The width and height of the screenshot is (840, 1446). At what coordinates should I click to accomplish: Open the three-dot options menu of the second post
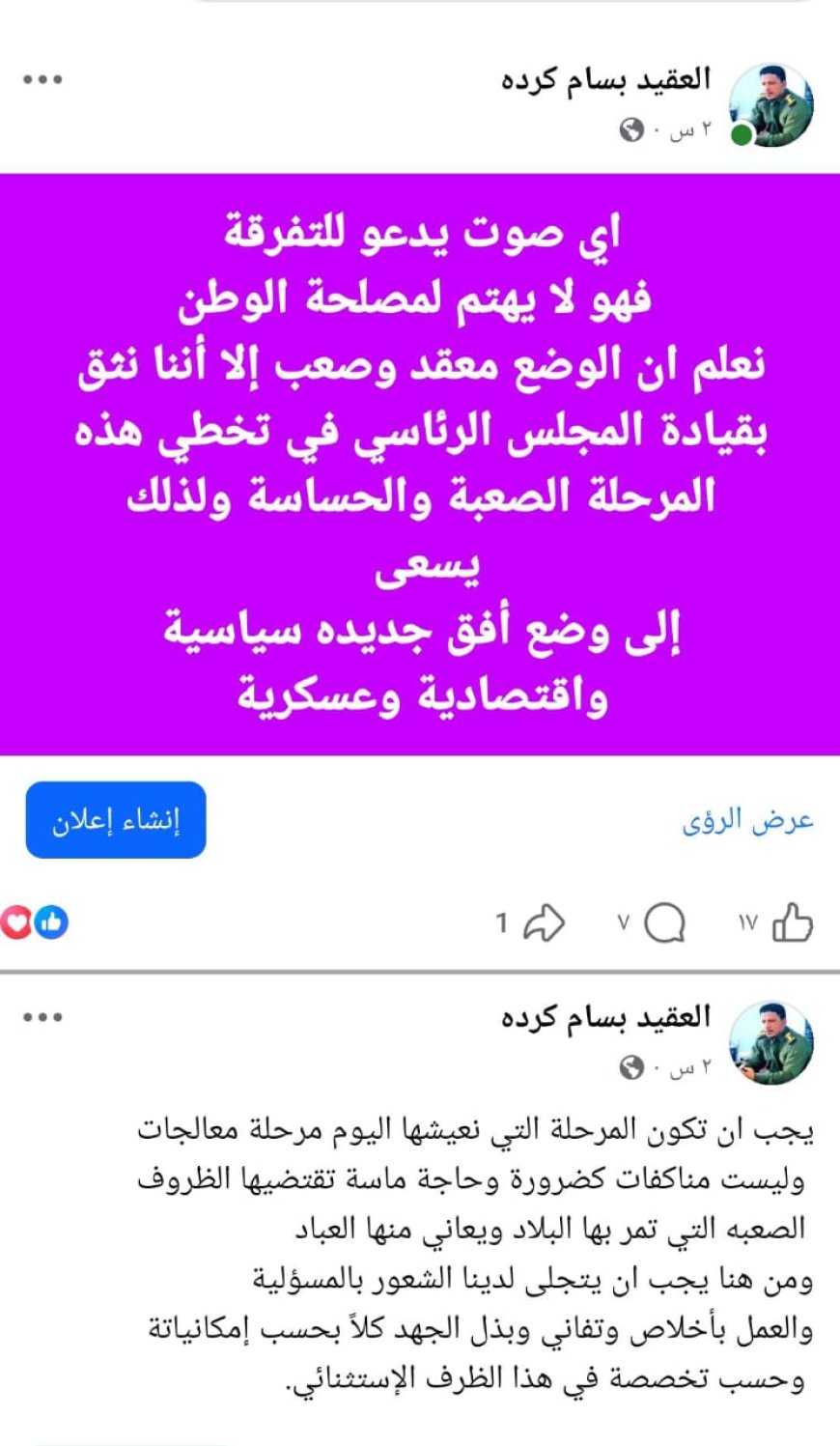click(x=43, y=1016)
